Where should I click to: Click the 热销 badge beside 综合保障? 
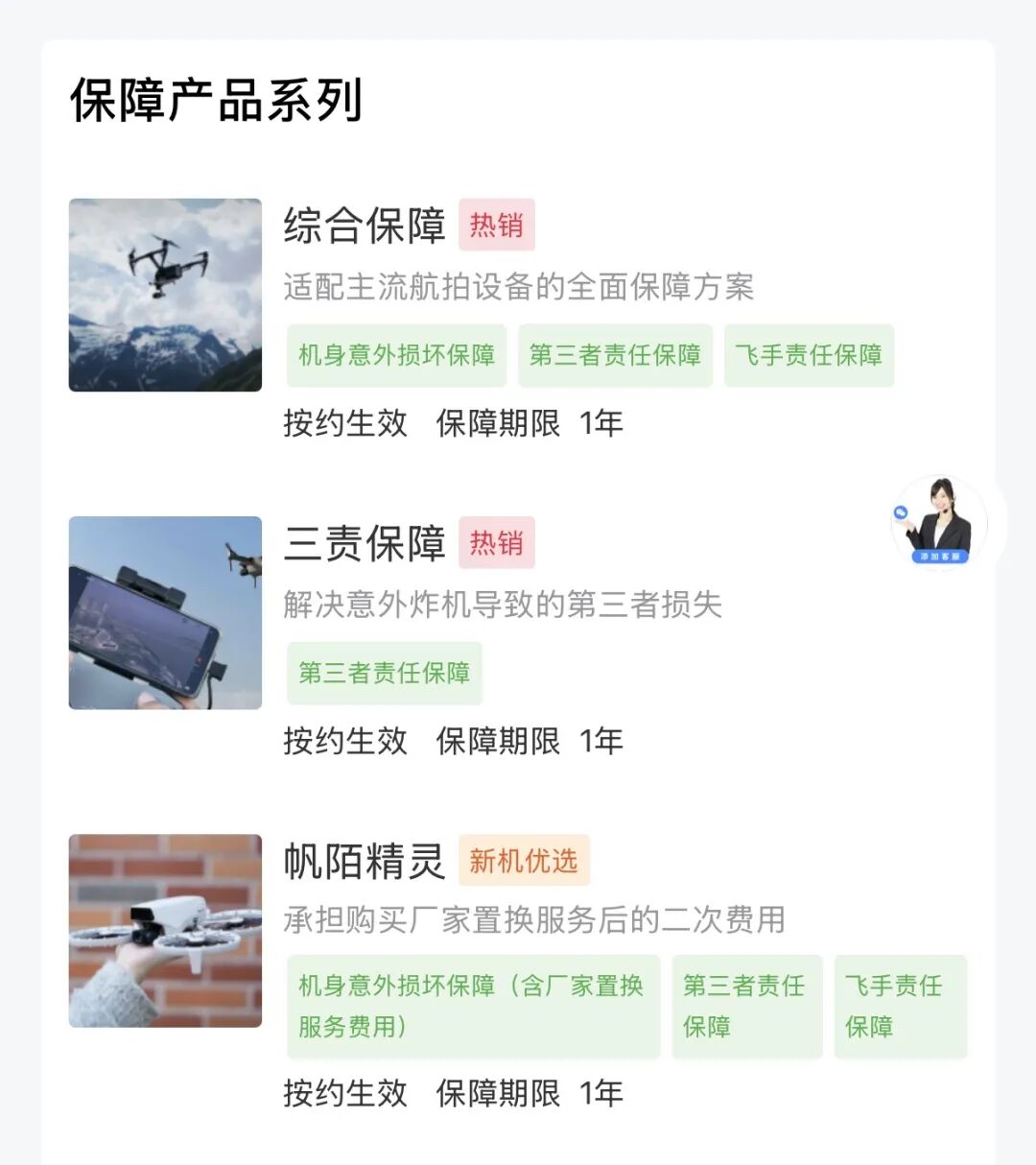coord(495,224)
